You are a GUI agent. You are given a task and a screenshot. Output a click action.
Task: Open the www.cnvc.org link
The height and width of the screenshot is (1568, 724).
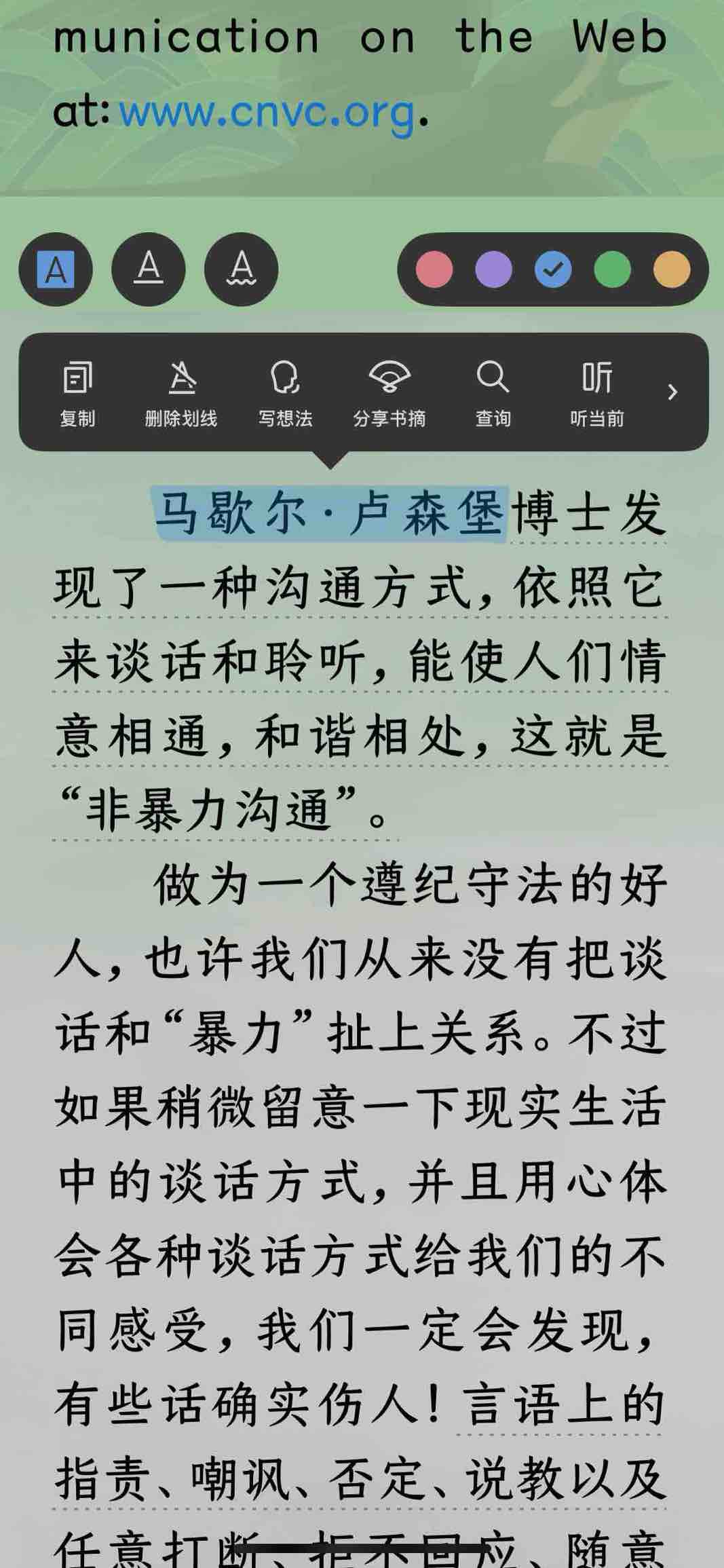tap(267, 112)
